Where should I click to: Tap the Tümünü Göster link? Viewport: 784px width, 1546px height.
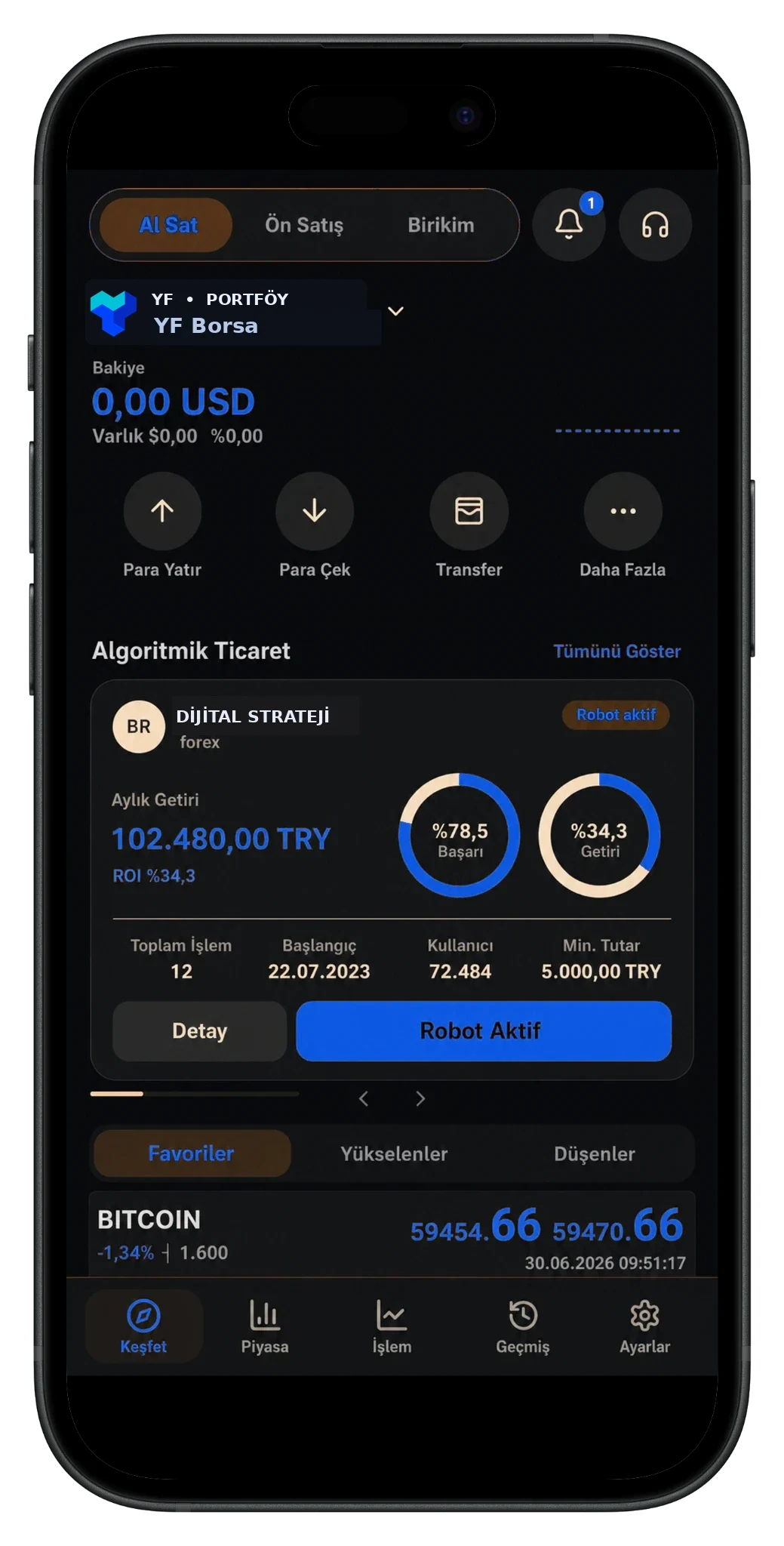click(x=616, y=651)
